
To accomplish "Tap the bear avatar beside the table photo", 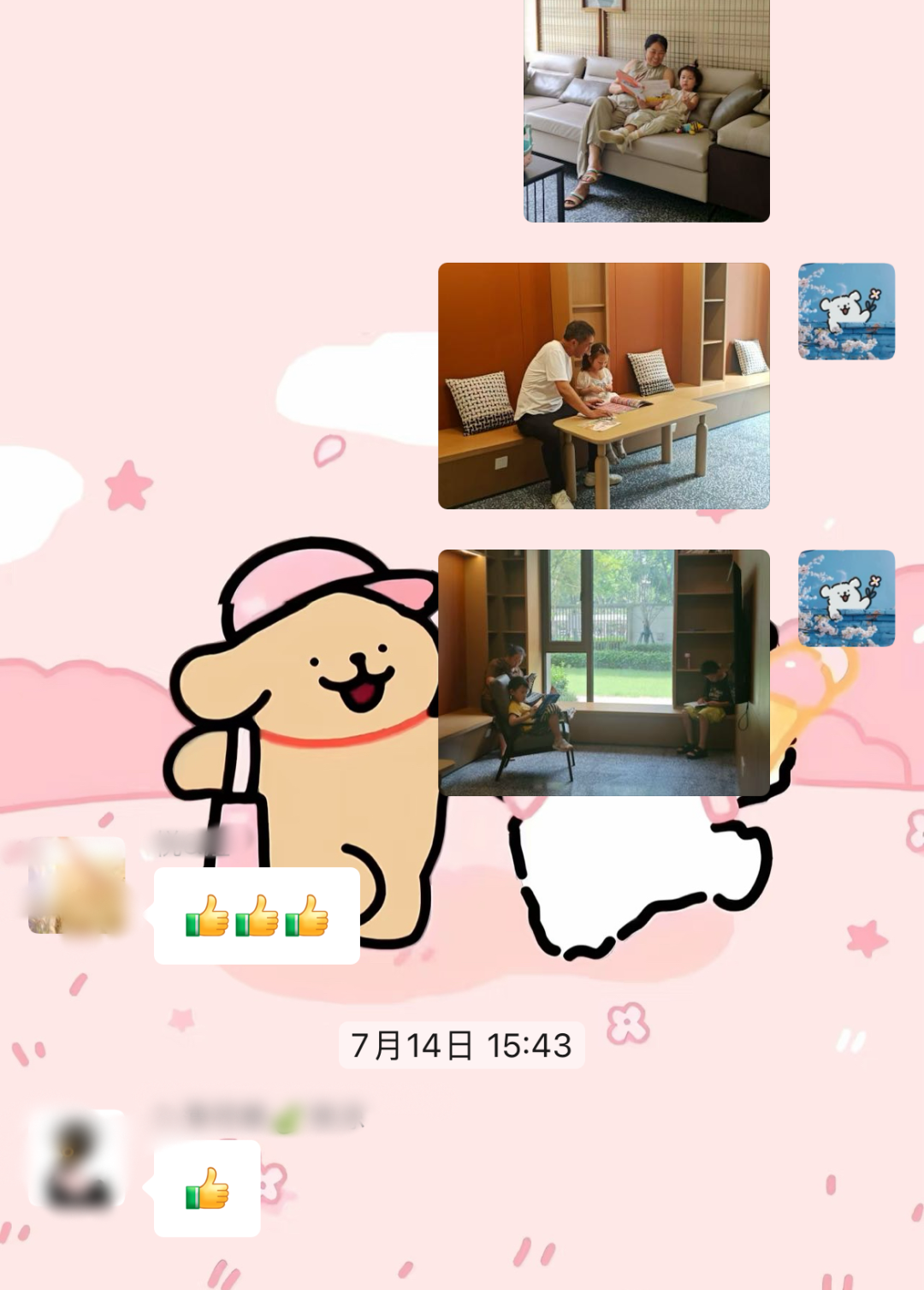I will coord(846,312).
